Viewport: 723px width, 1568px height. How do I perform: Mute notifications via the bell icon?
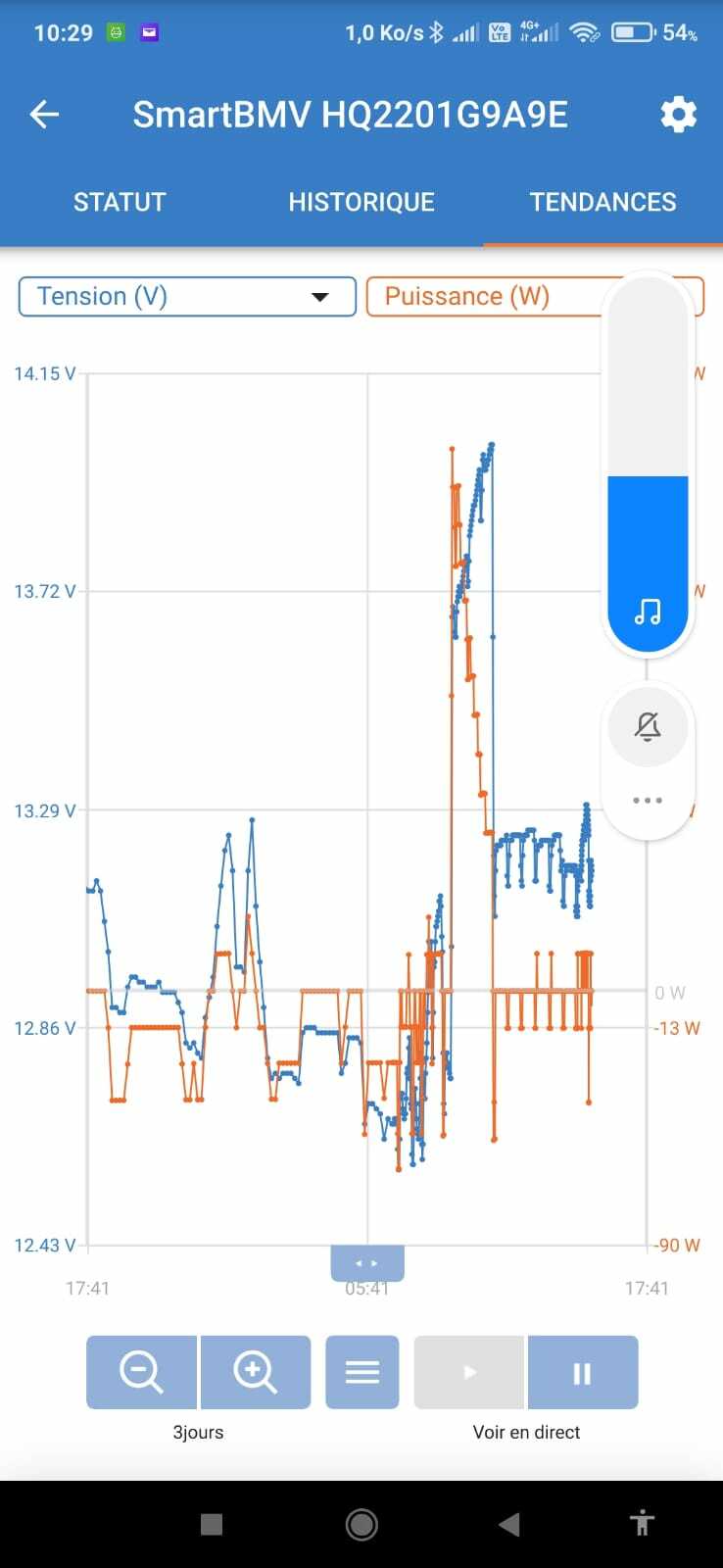point(648,726)
